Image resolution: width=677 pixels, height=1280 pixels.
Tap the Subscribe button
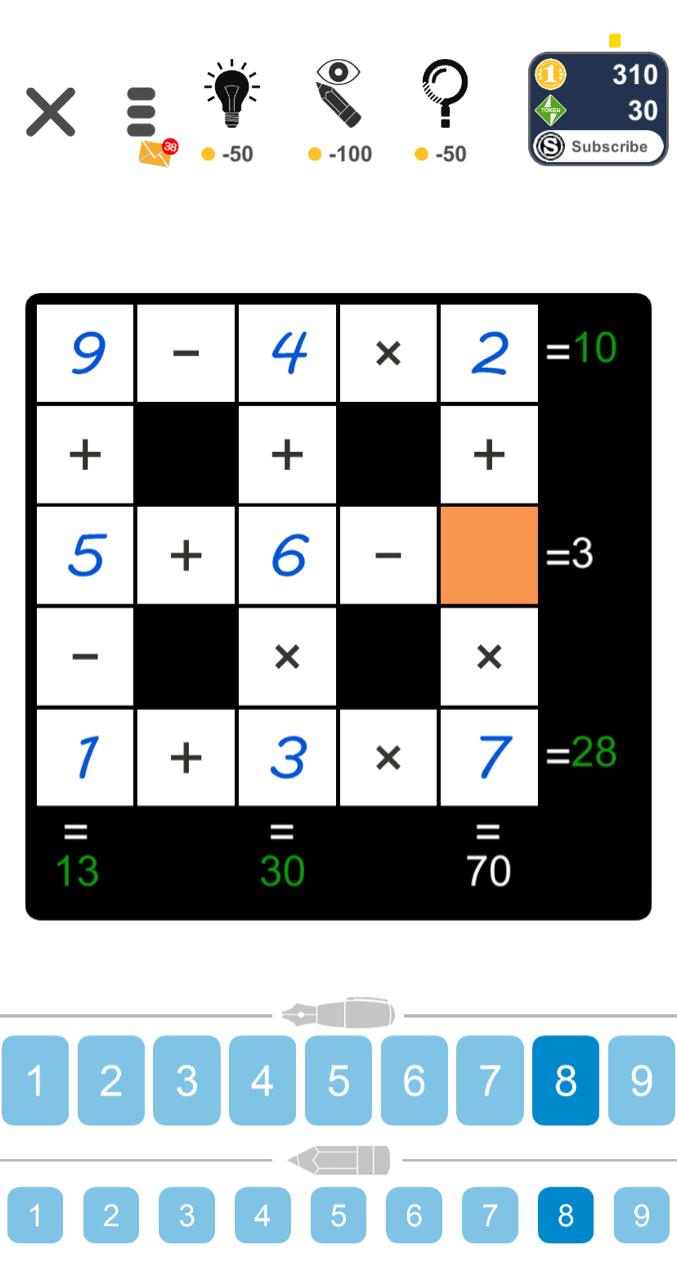tap(598, 146)
